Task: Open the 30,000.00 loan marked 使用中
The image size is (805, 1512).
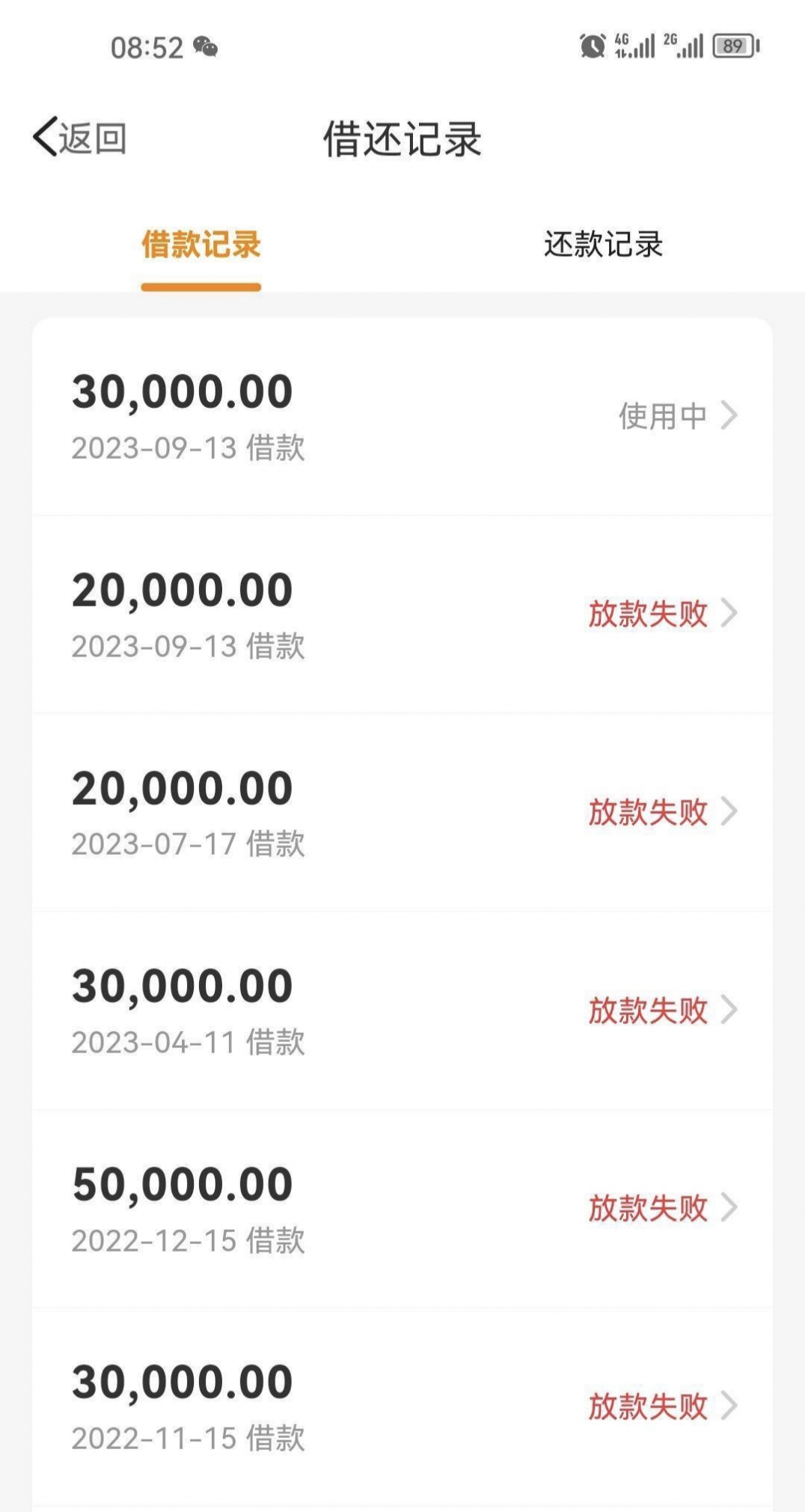Action: pos(402,416)
